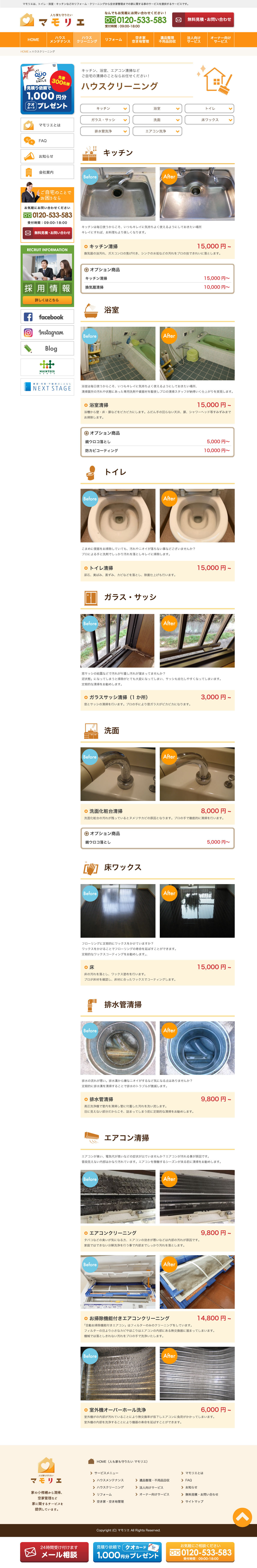Open the QUOカード 1,000円分プレゼント banner
257x1568 pixels.
pos(47,89)
